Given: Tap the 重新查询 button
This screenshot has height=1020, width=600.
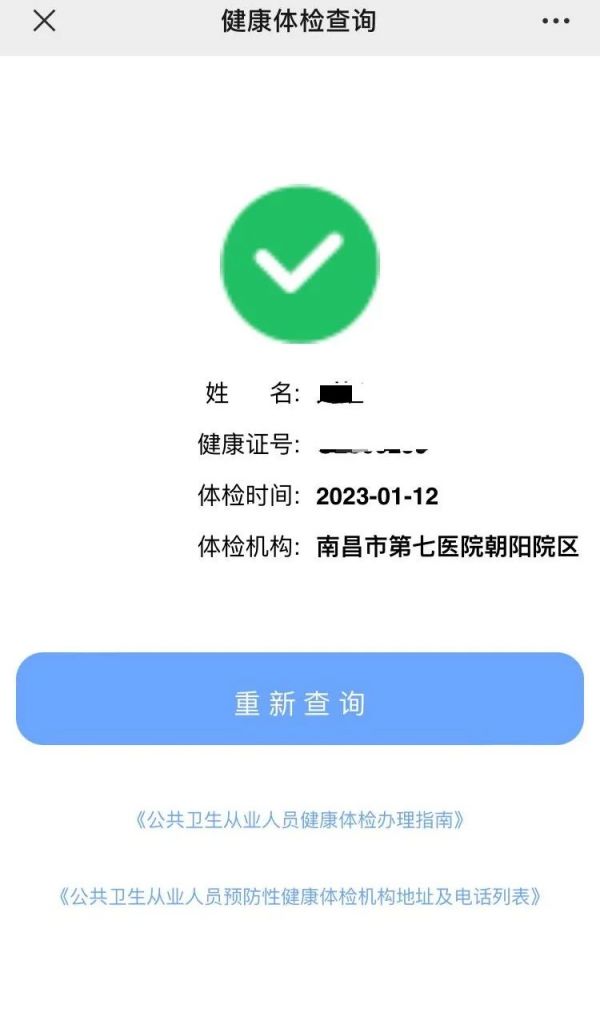Looking at the screenshot, I should (300, 699).
